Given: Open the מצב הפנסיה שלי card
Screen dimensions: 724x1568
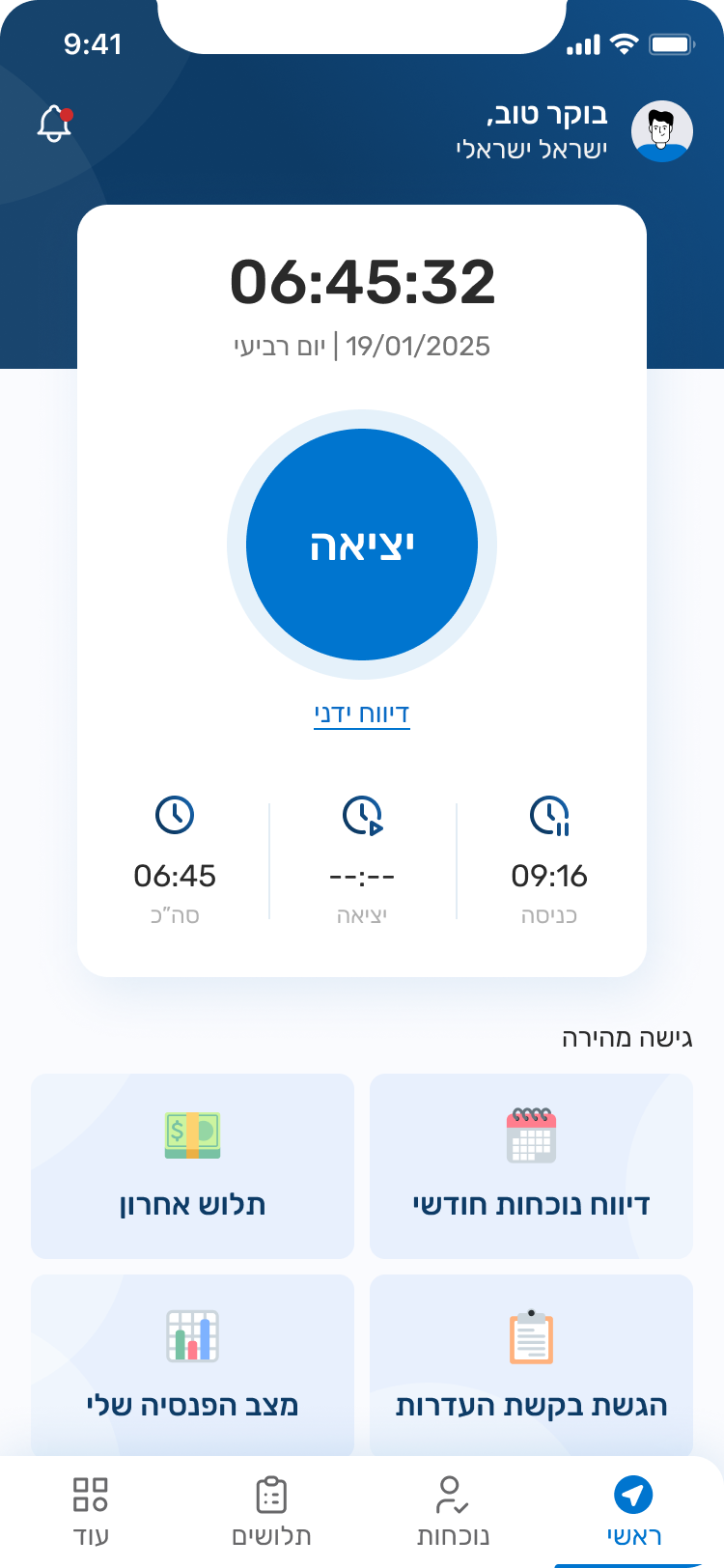Looking at the screenshot, I should click(x=192, y=1363).
